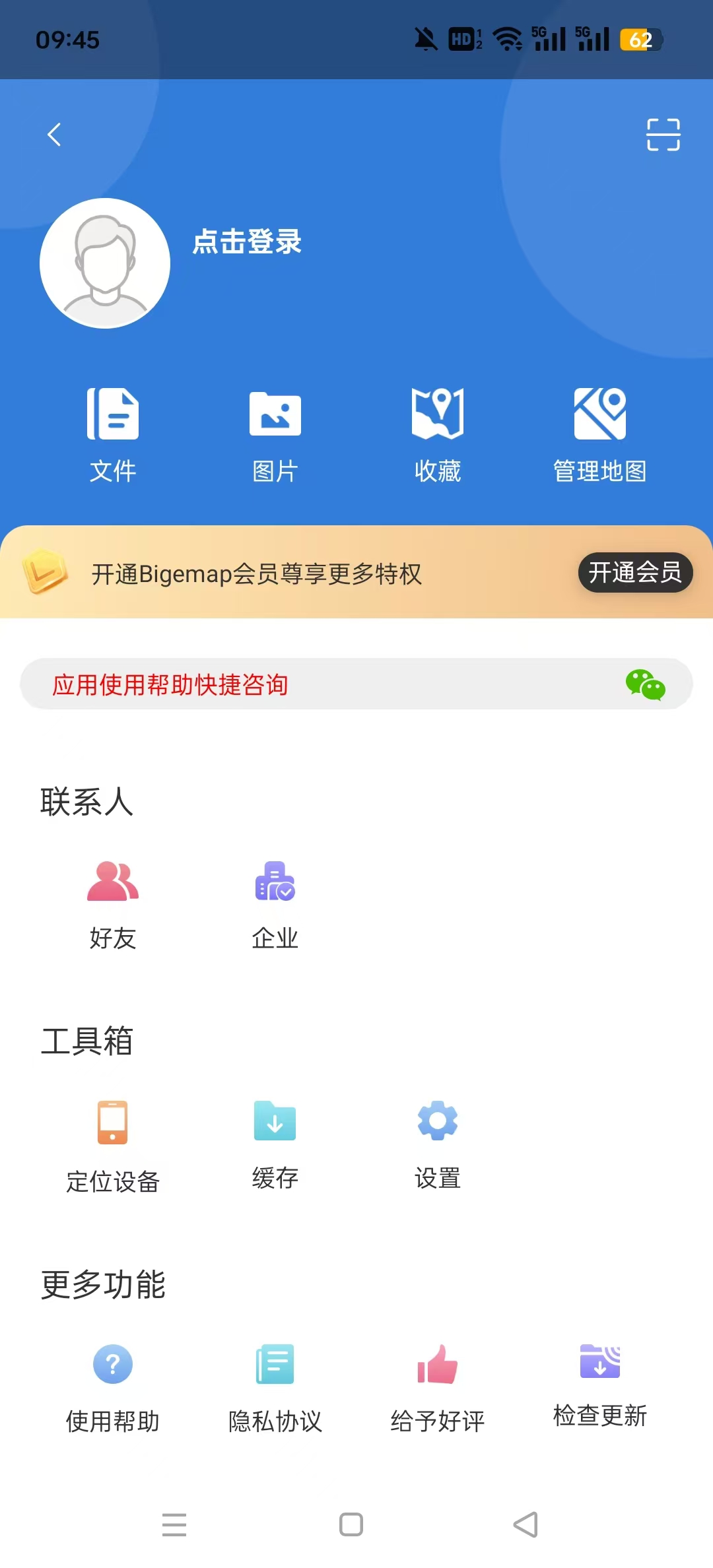Viewport: 713px width, 1568px height.
Task: Open the 缓存 (Cache) manager
Action: pyautogui.click(x=275, y=1142)
